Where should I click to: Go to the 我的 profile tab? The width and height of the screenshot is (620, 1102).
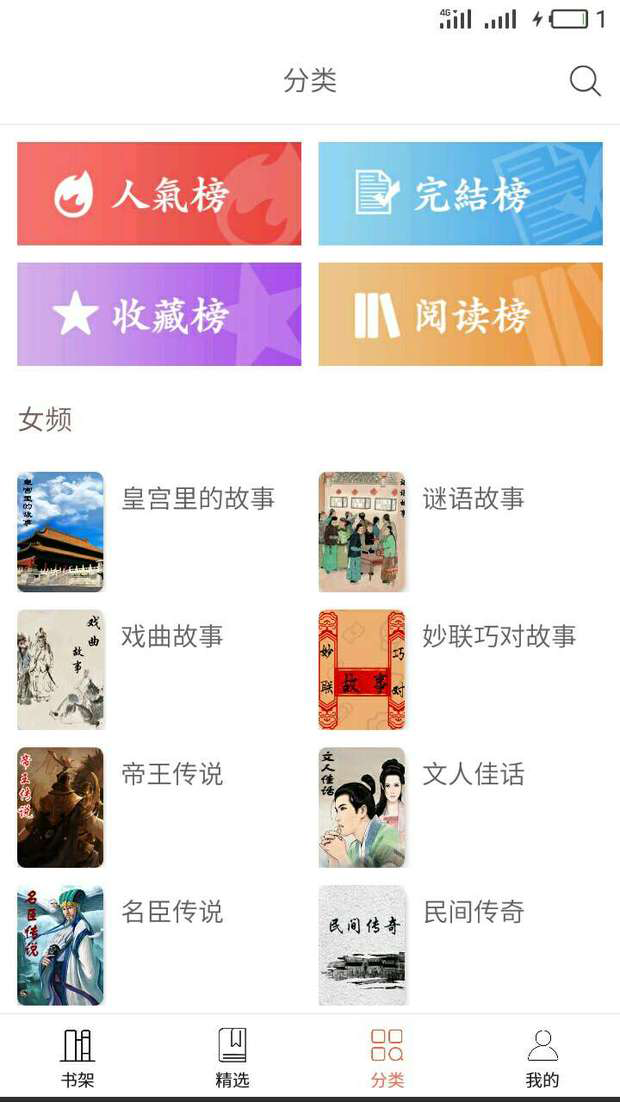(x=542, y=1058)
